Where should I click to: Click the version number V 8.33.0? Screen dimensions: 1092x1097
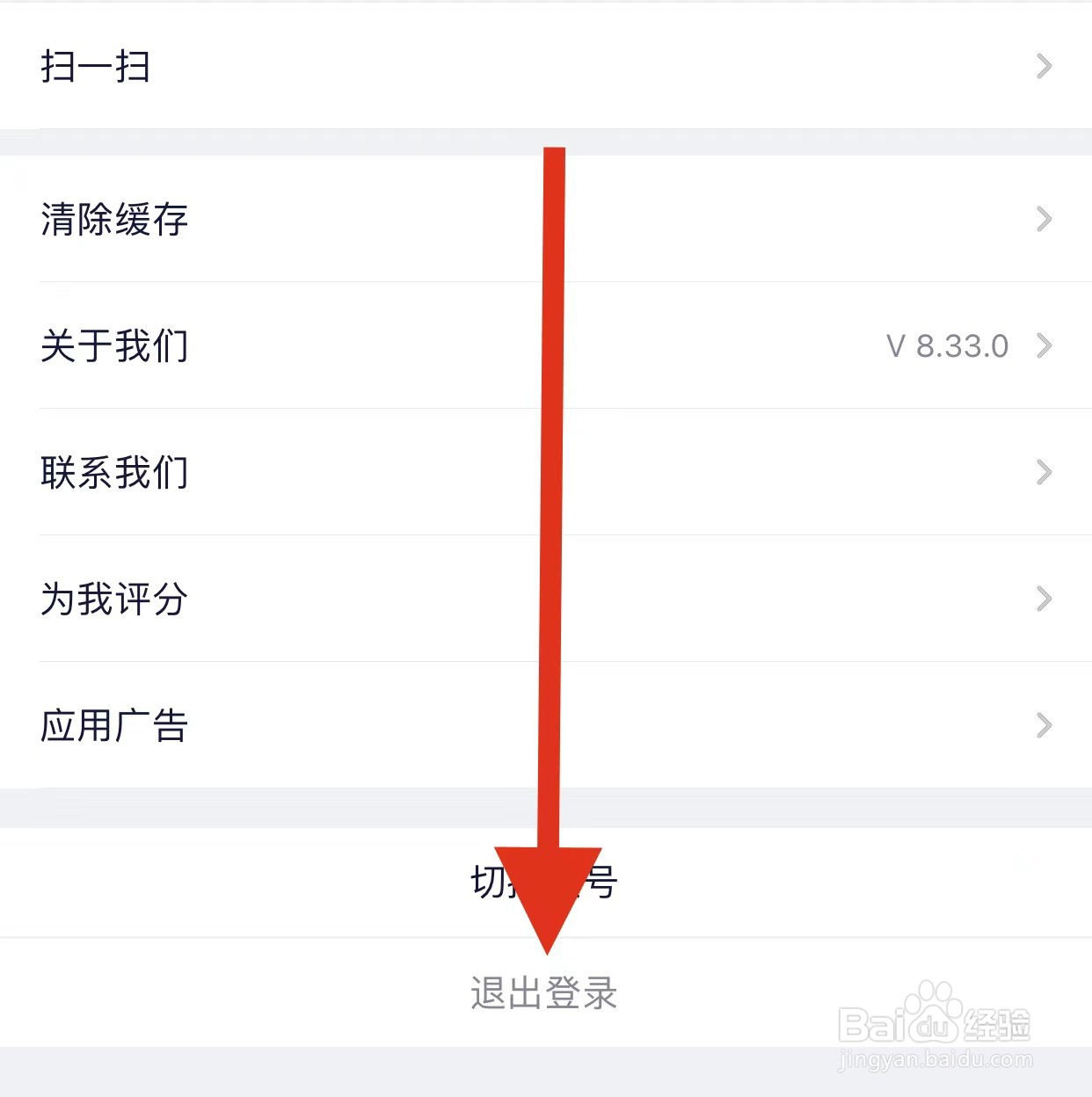click(x=948, y=345)
